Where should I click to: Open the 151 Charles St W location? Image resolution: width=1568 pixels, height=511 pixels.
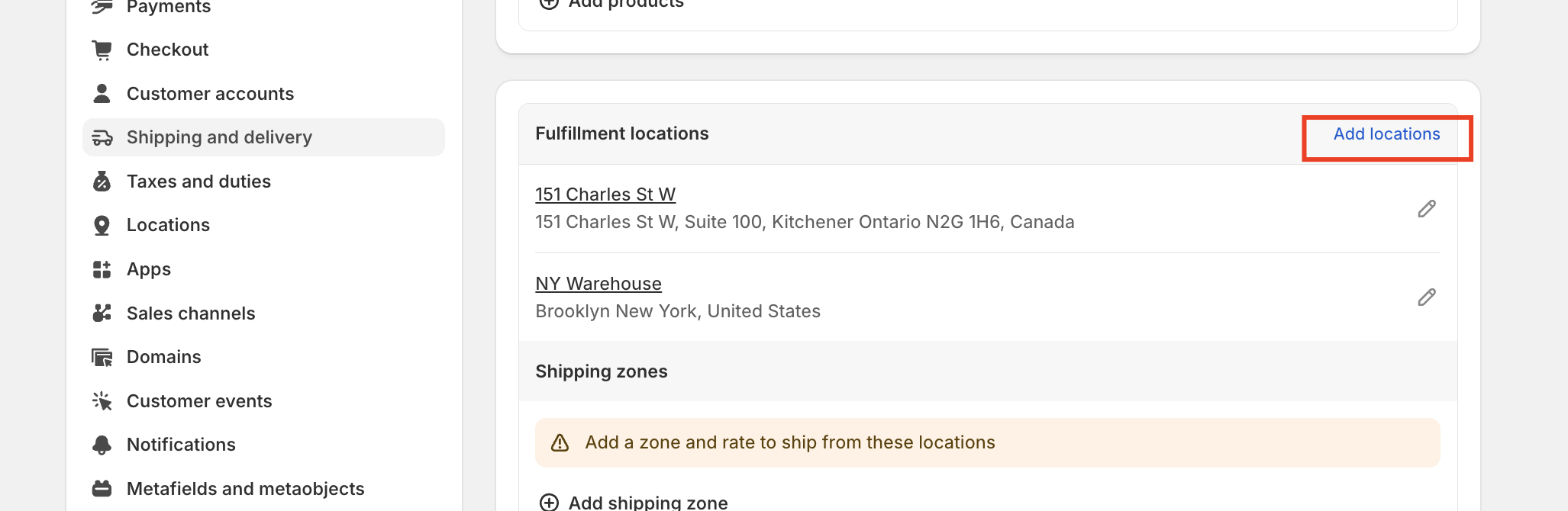pos(605,194)
